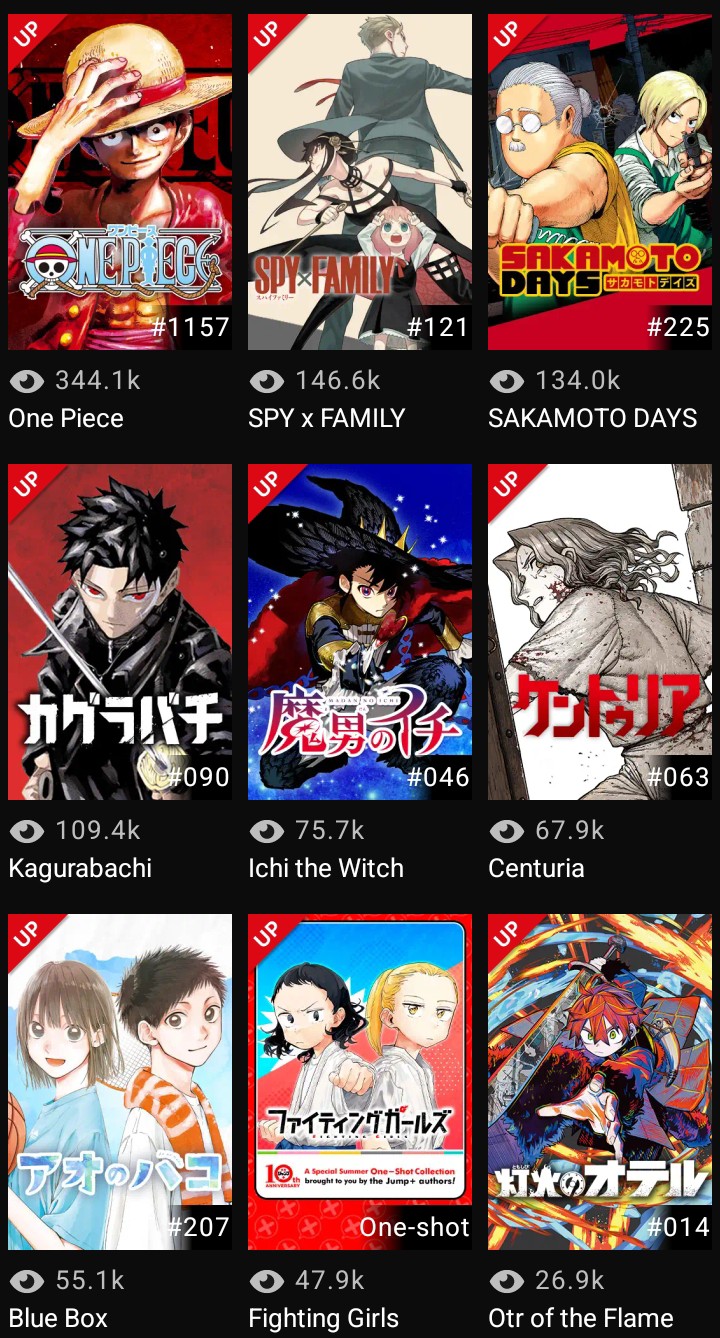Image resolution: width=720 pixels, height=1338 pixels.
Task: Open SAKAMOTO DAYS chapter #225
Action: tap(600, 182)
